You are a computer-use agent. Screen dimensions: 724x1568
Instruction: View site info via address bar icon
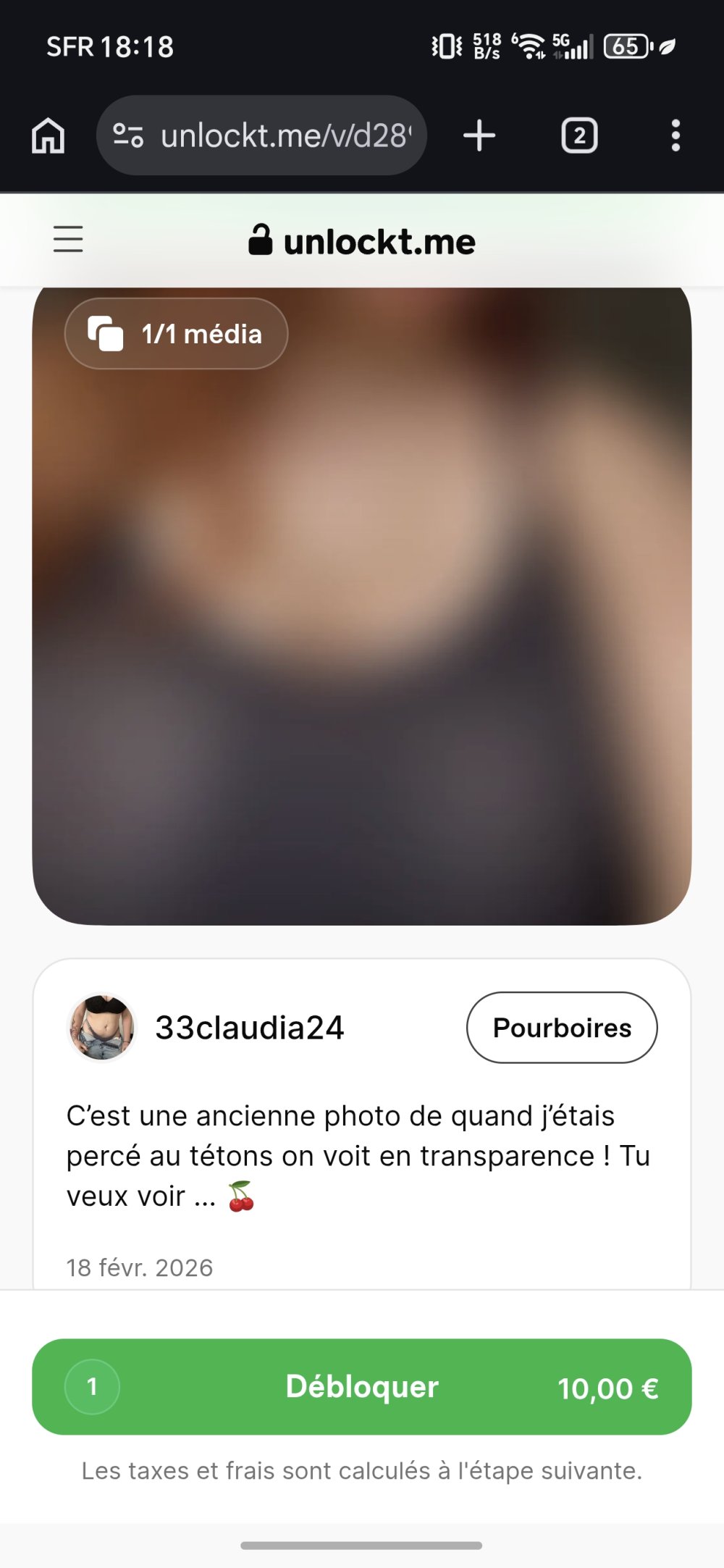pyautogui.click(x=128, y=135)
